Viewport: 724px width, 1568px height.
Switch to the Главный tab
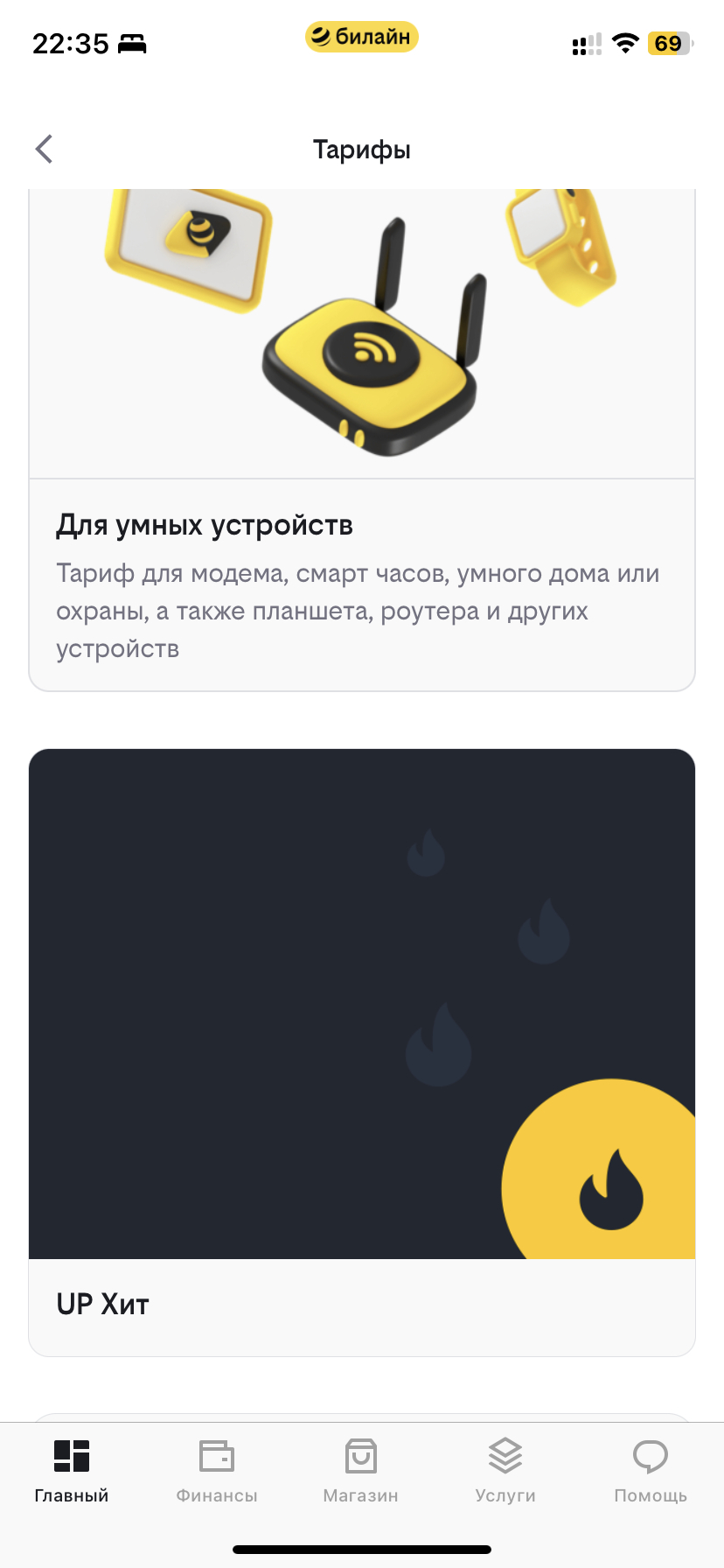(x=72, y=1470)
